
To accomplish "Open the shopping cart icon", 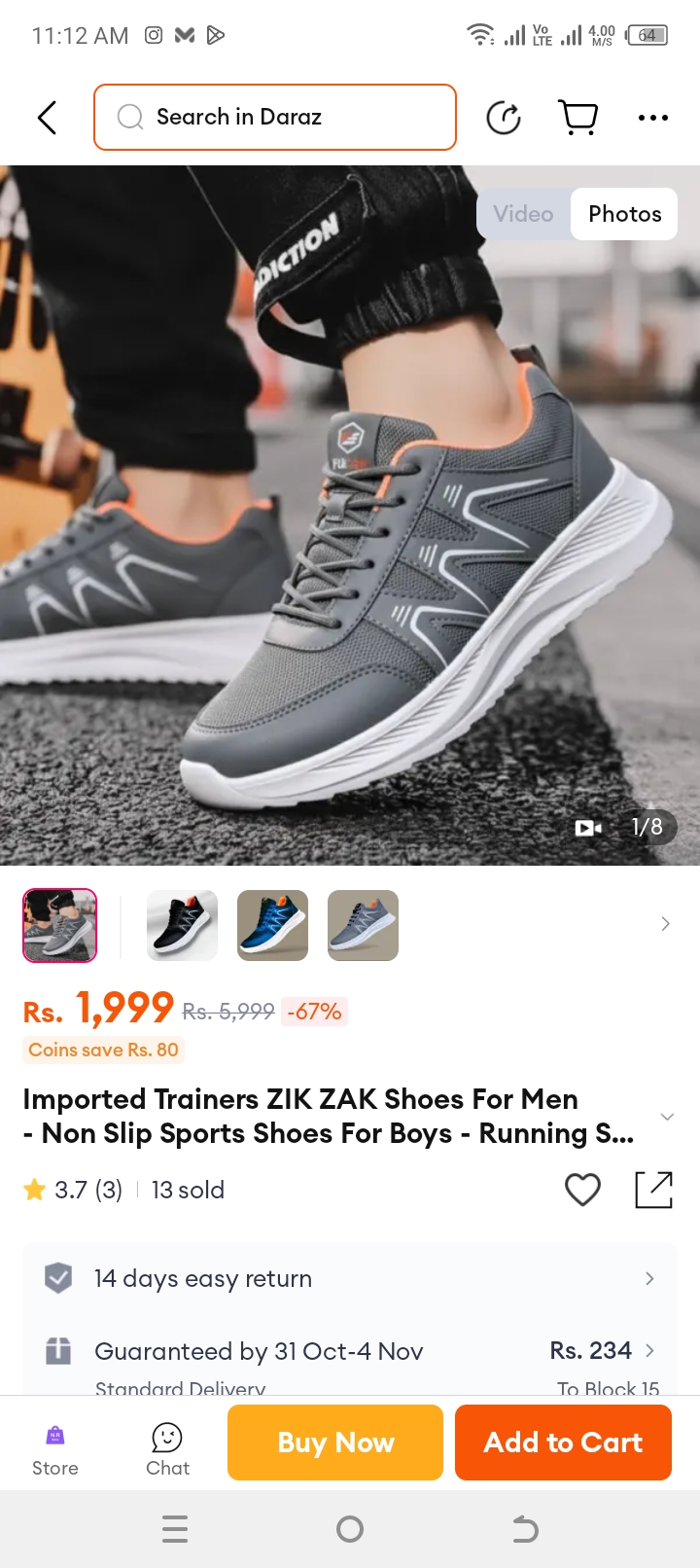I will click(578, 118).
